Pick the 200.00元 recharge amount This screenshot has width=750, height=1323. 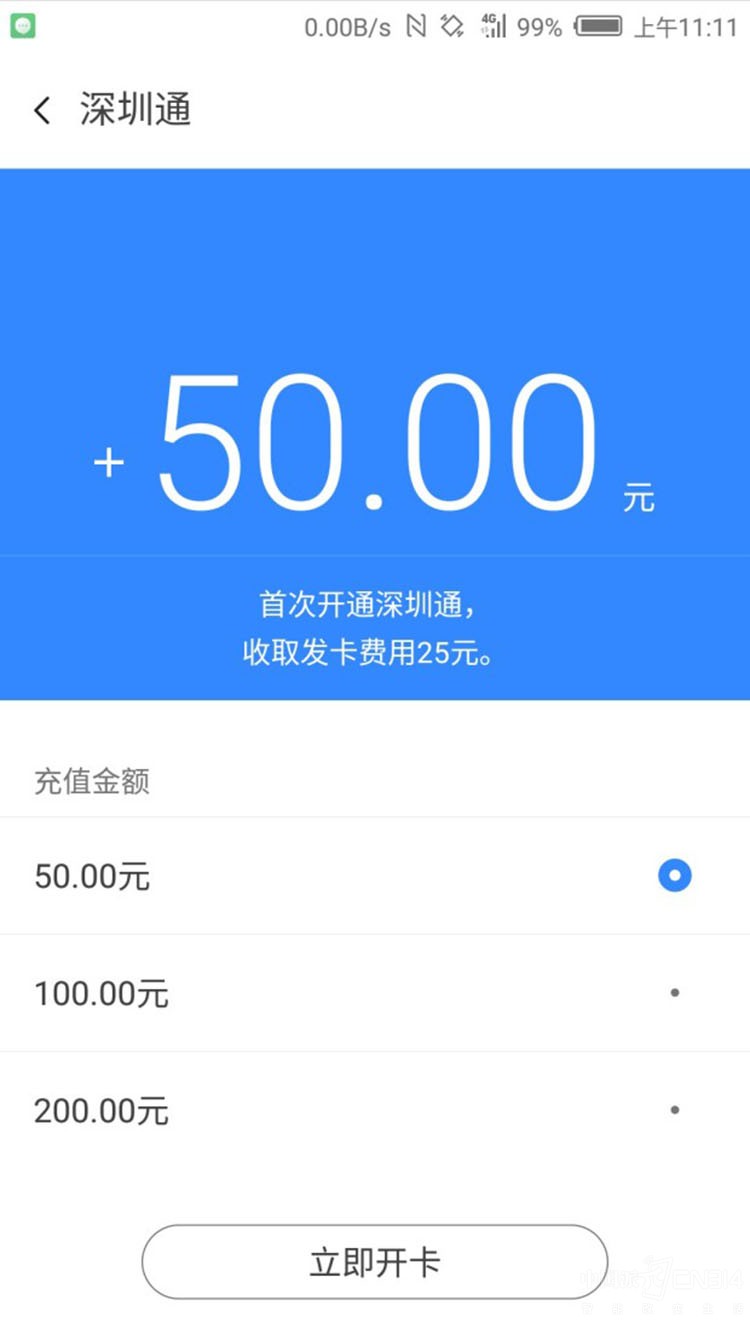674,1110
